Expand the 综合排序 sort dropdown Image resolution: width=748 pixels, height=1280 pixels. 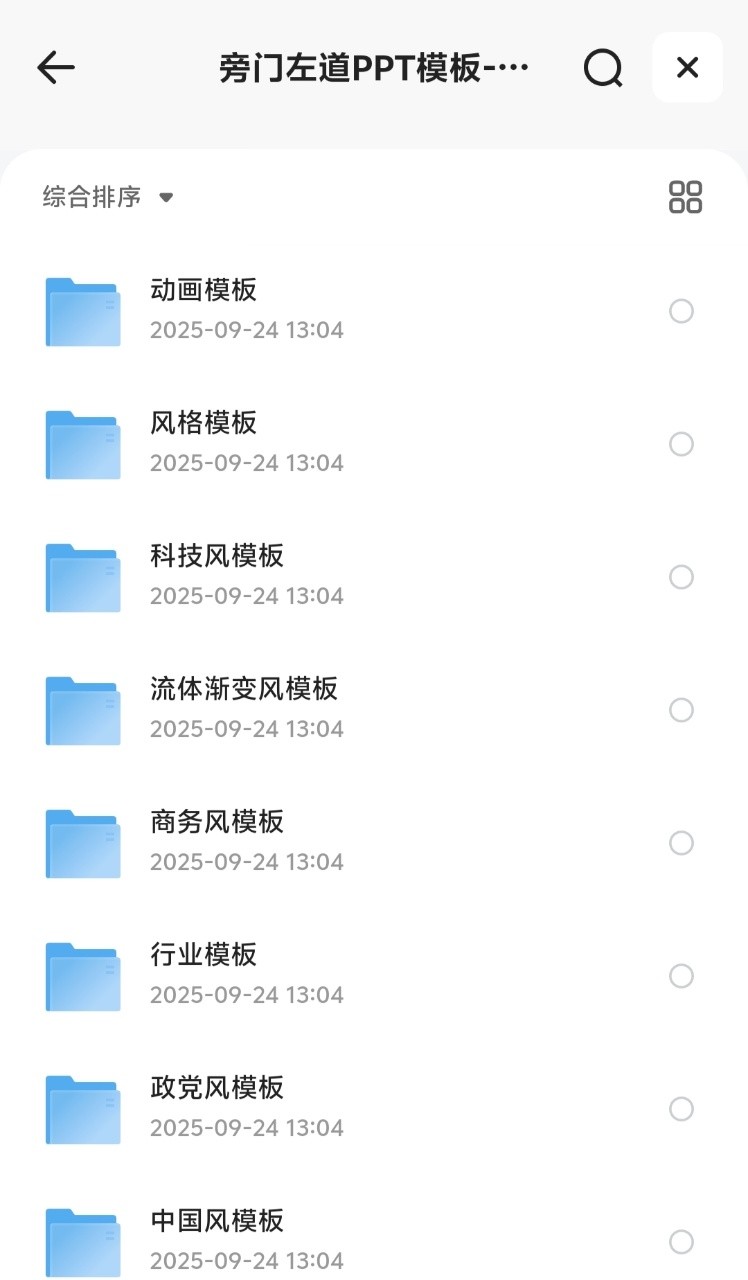tap(108, 197)
